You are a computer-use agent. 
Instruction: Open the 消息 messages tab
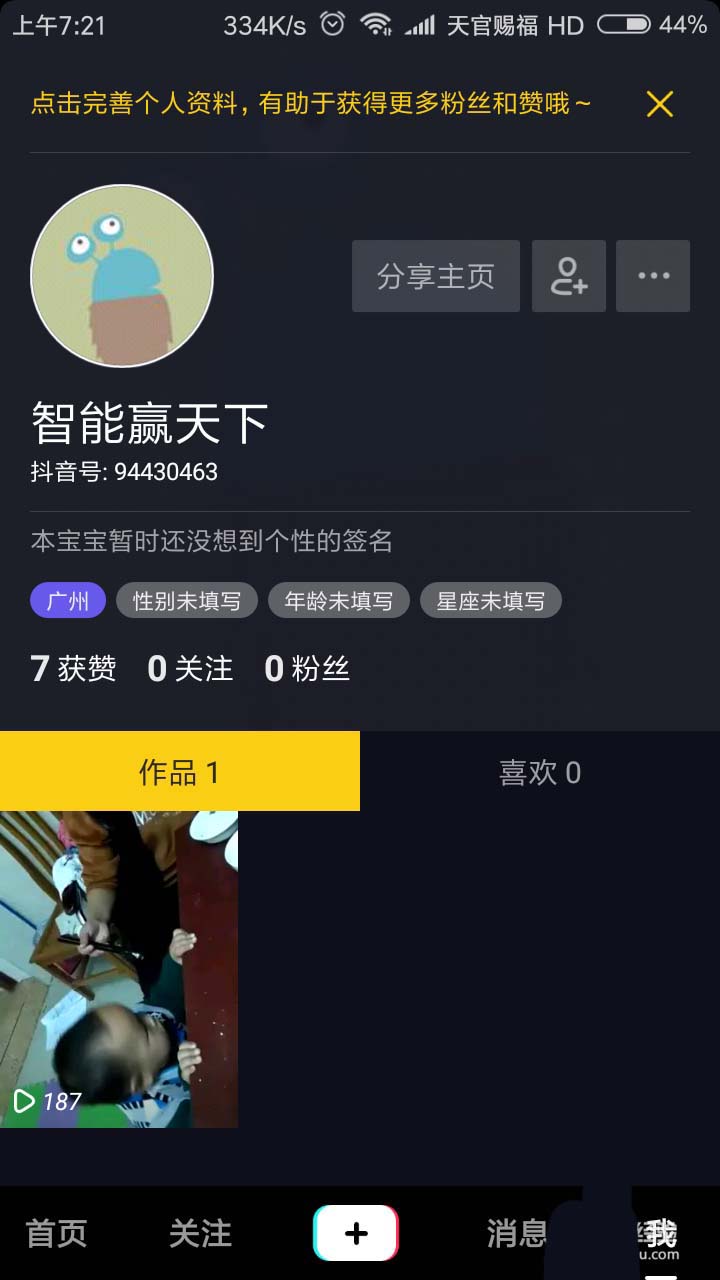tap(516, 1234)
